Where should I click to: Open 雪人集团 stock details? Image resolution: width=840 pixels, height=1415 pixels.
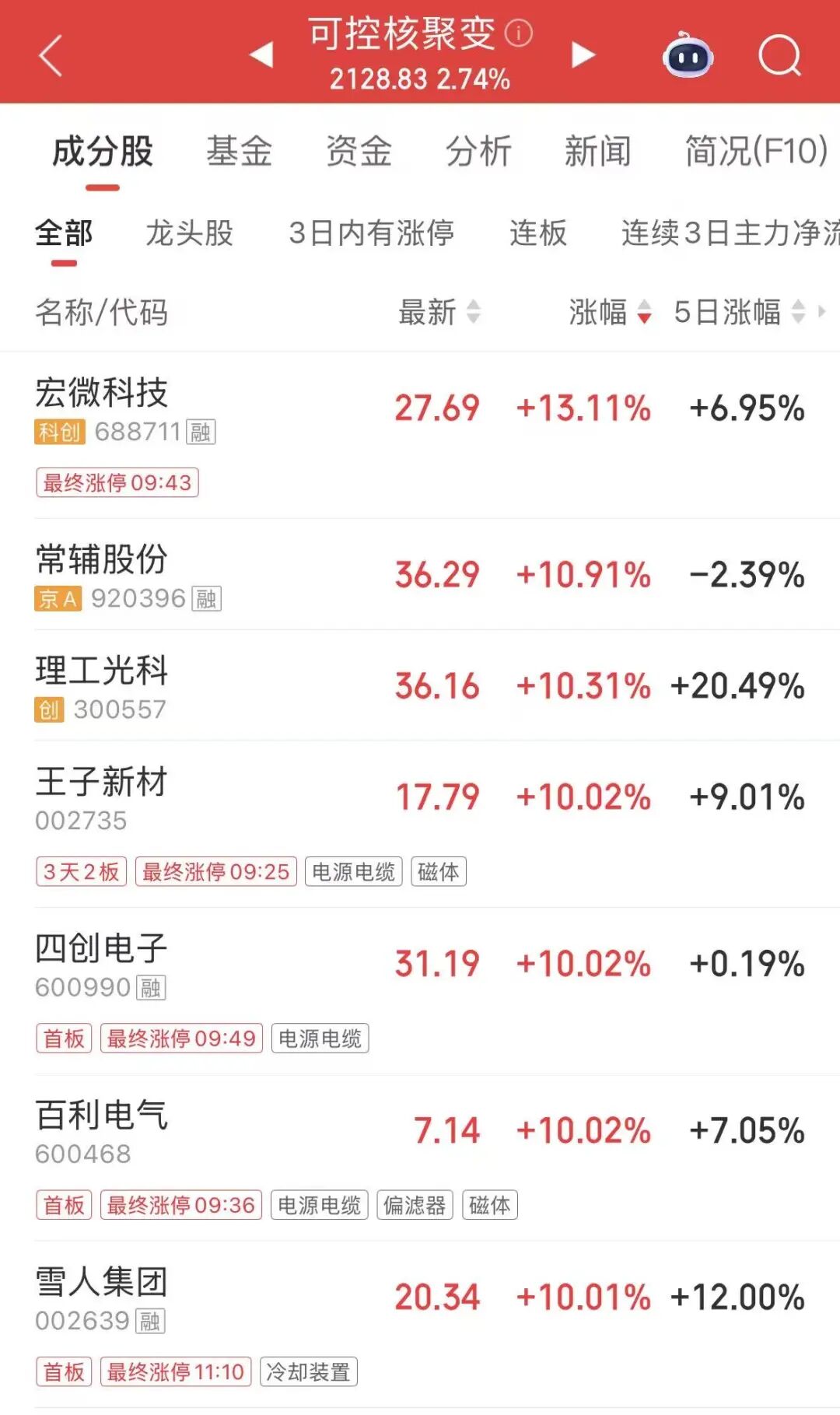[101, 1280]
